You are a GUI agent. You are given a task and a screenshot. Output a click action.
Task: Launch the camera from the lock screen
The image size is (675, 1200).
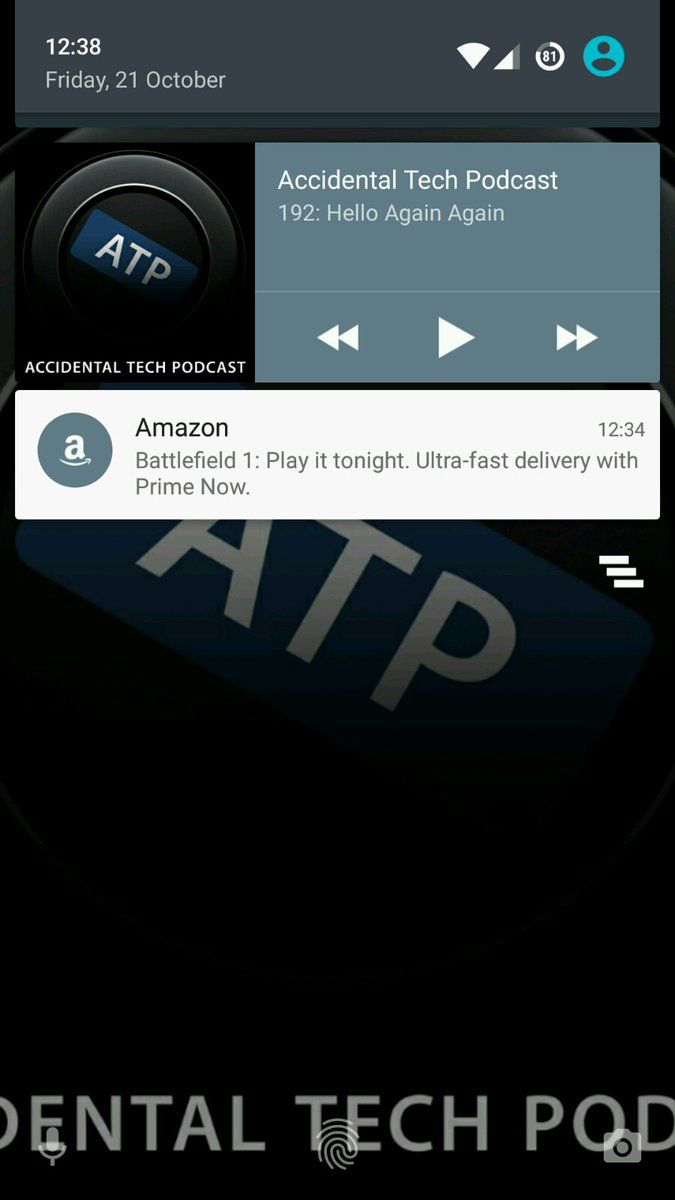622,1146
